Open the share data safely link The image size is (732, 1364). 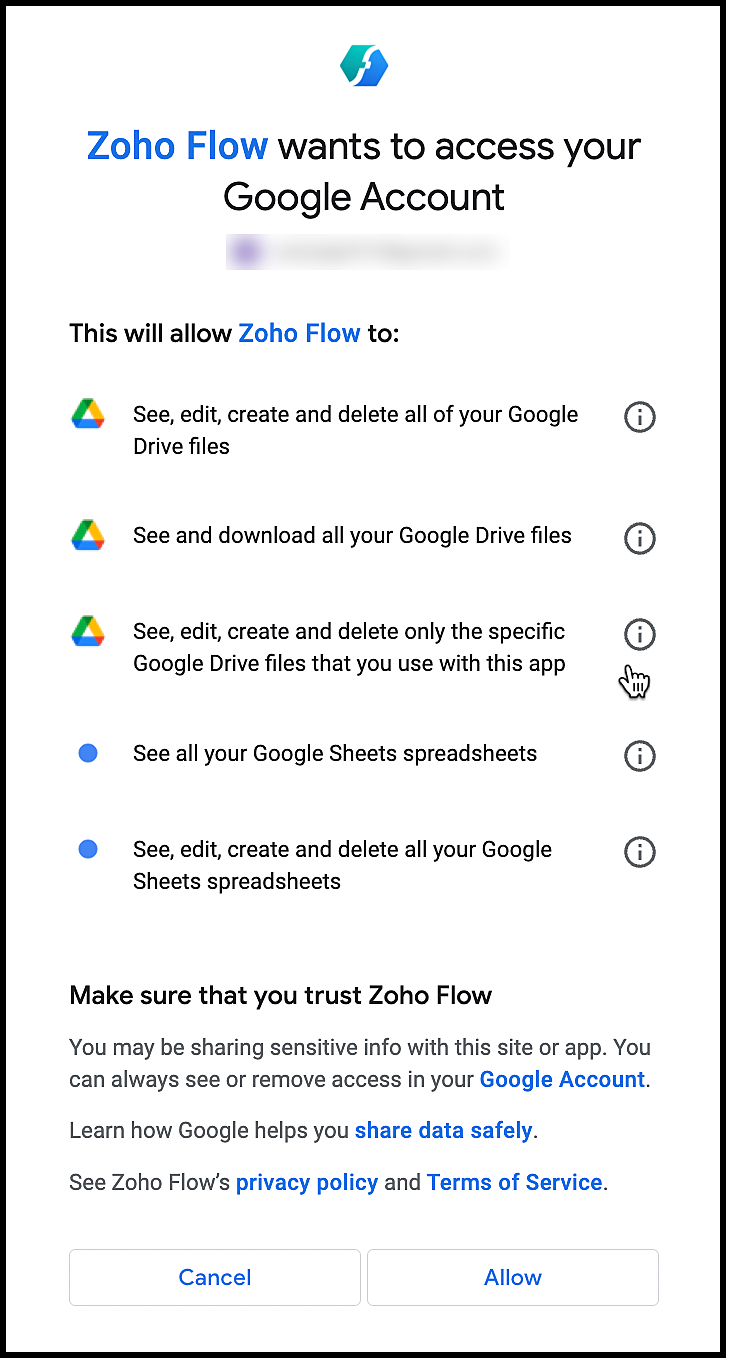click(443, 1131)
